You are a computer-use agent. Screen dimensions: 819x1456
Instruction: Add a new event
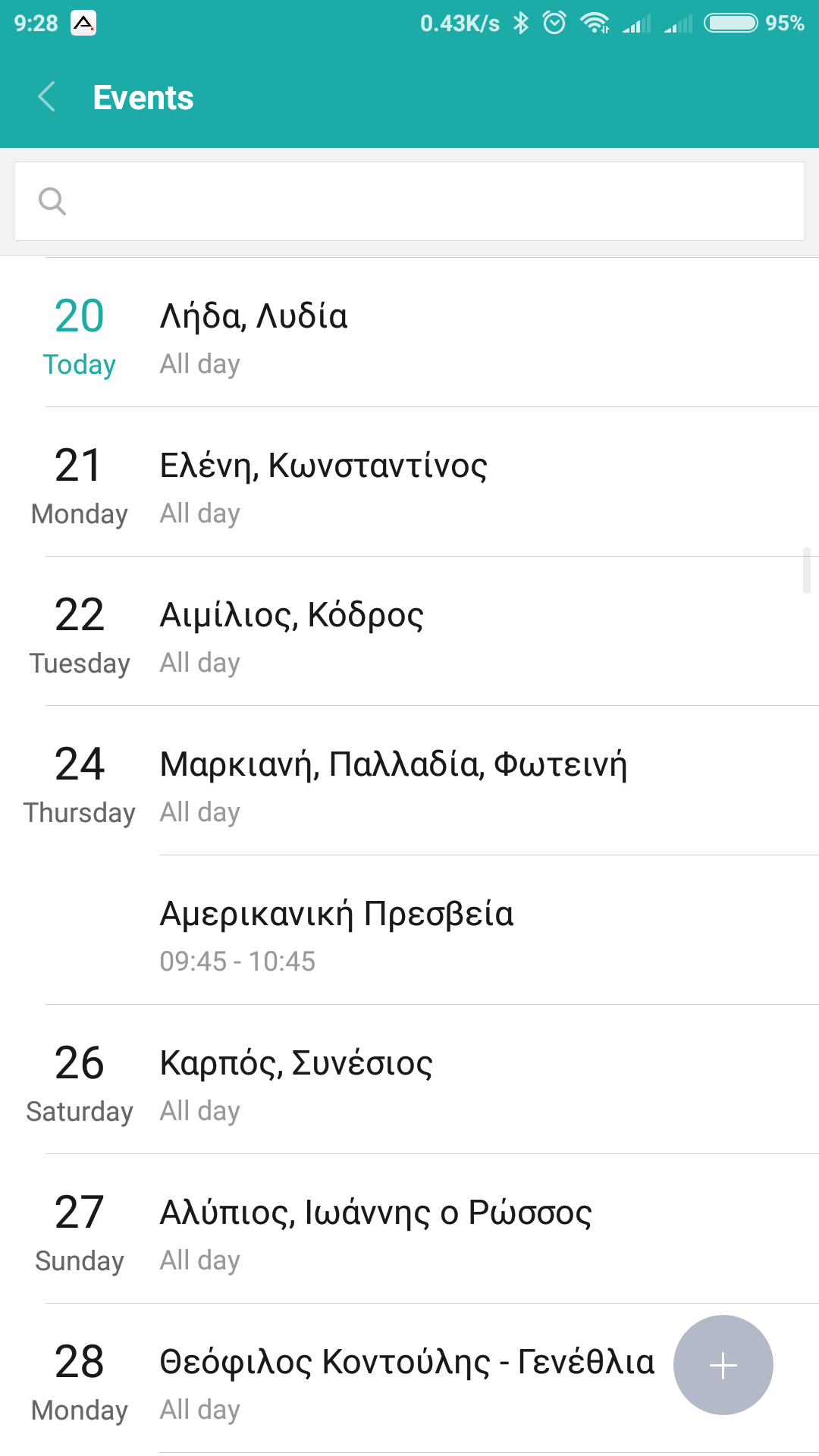[723, 1365]
